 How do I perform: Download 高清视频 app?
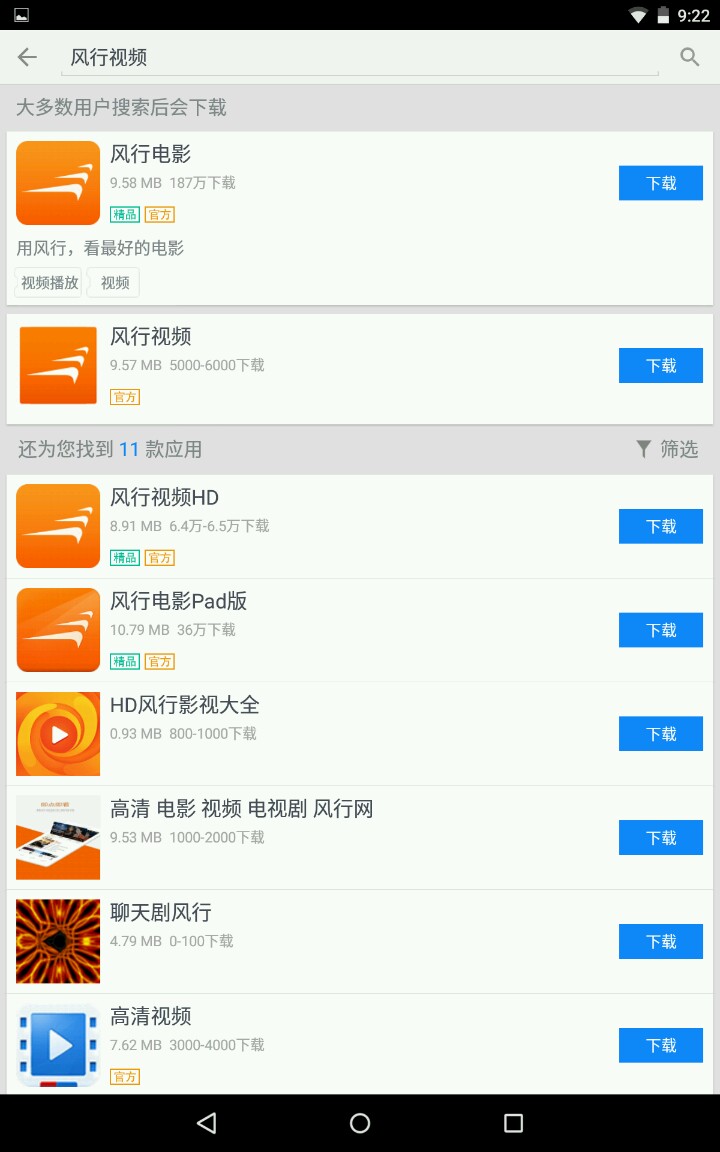click(660, 1045)
